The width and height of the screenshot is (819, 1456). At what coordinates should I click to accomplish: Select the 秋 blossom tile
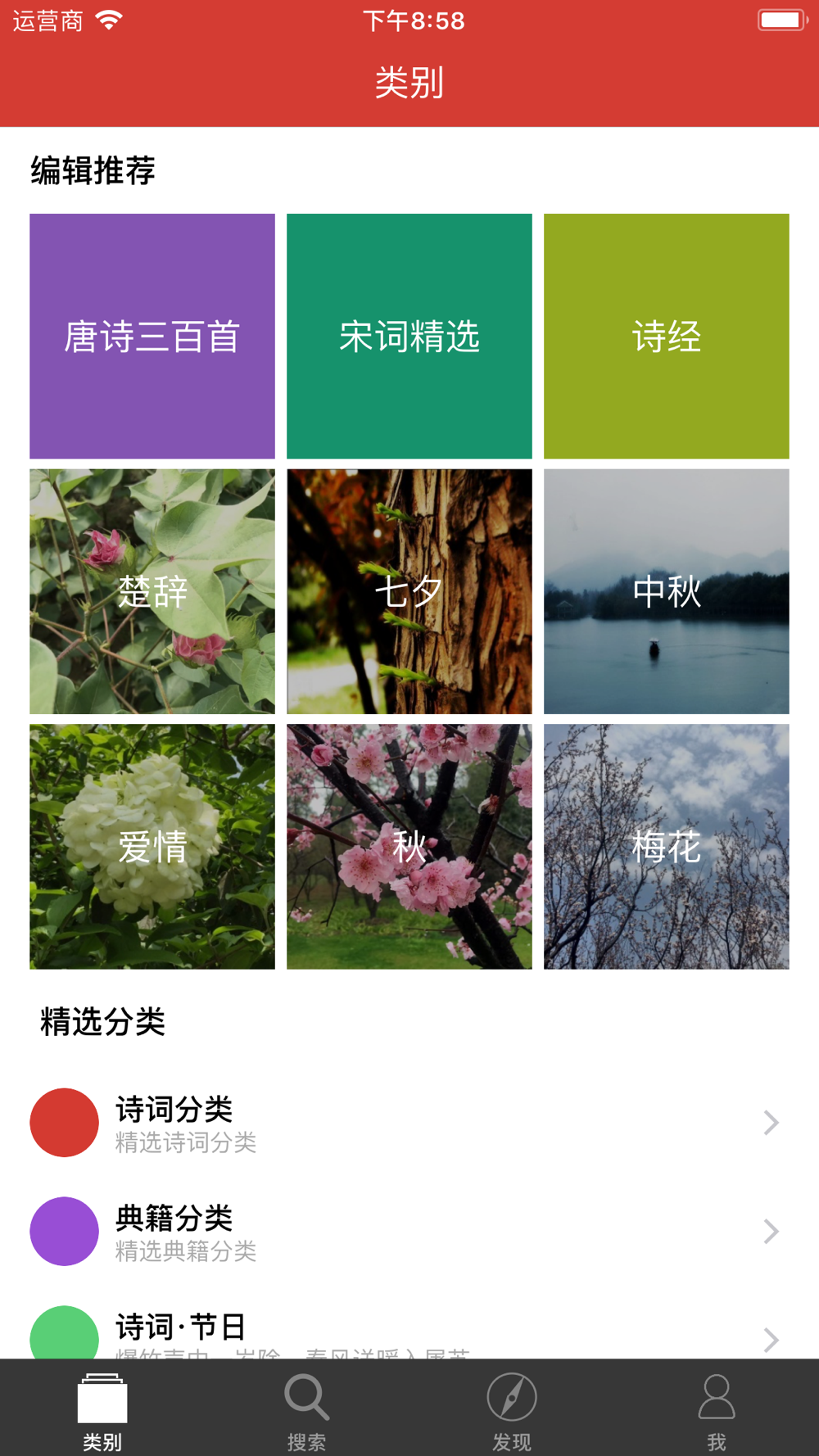409,846
